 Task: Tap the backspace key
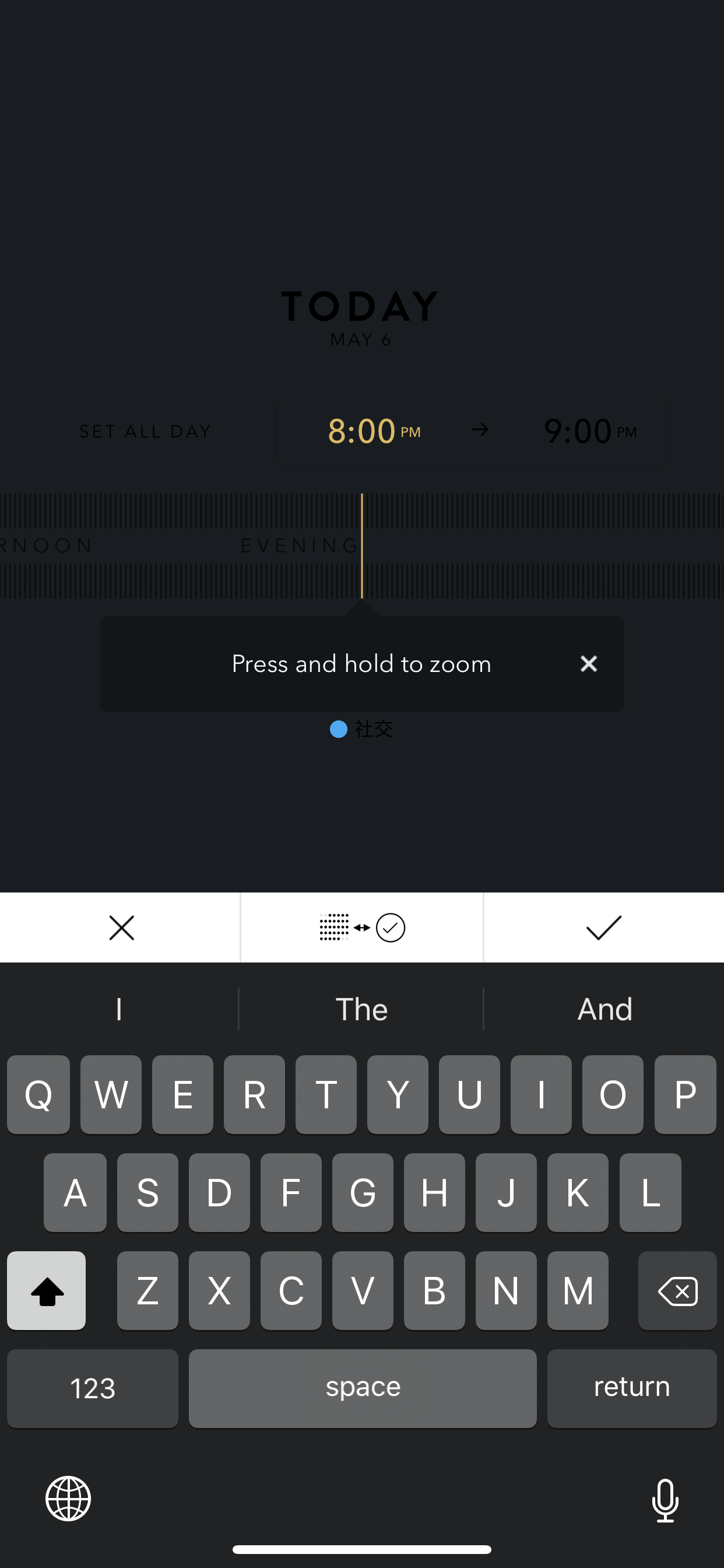[x=677, y=1290]
